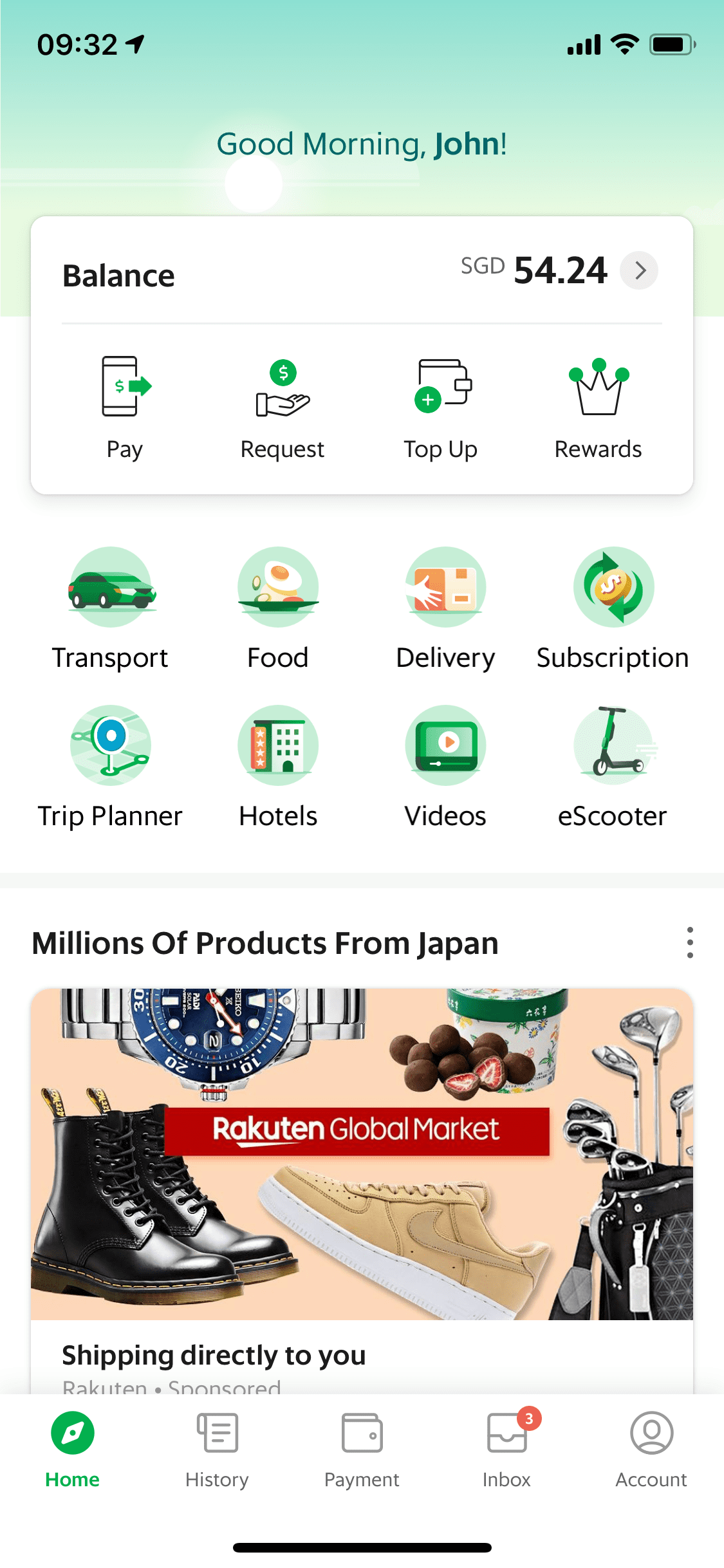Open Request money option
The height and width of the screenshot is (1568, 724).
283,408
